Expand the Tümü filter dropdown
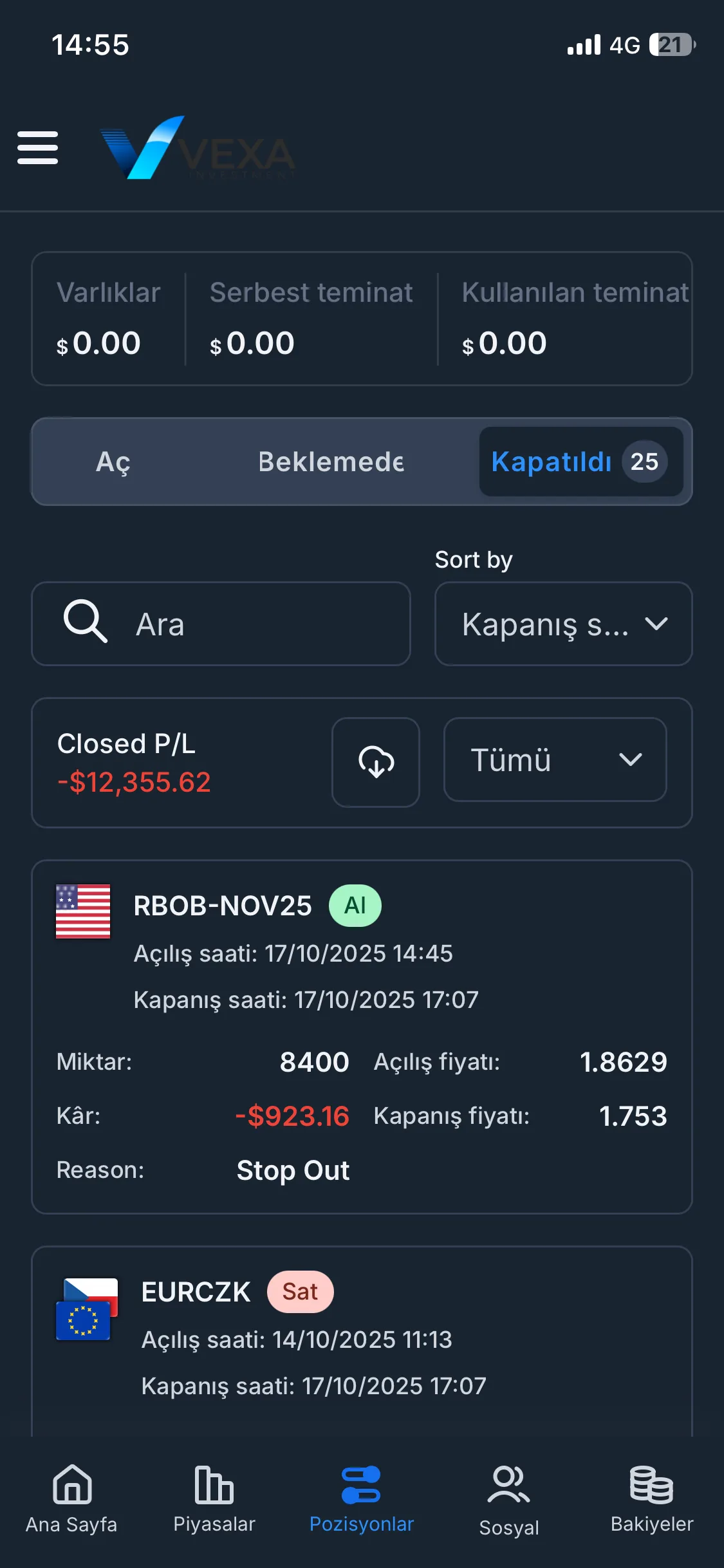Viewport: 724px width, 1568px height. 553,760
